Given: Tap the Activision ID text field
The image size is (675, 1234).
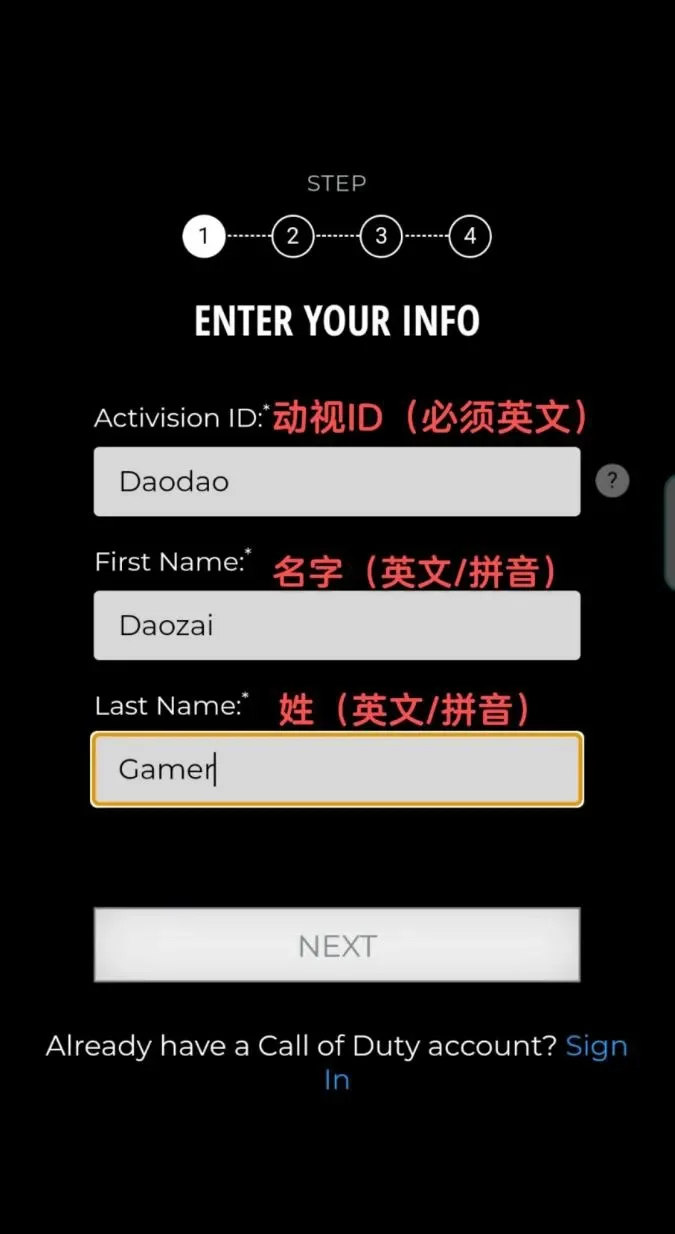Looking at the screenshot, I should [x=336, y=482].
